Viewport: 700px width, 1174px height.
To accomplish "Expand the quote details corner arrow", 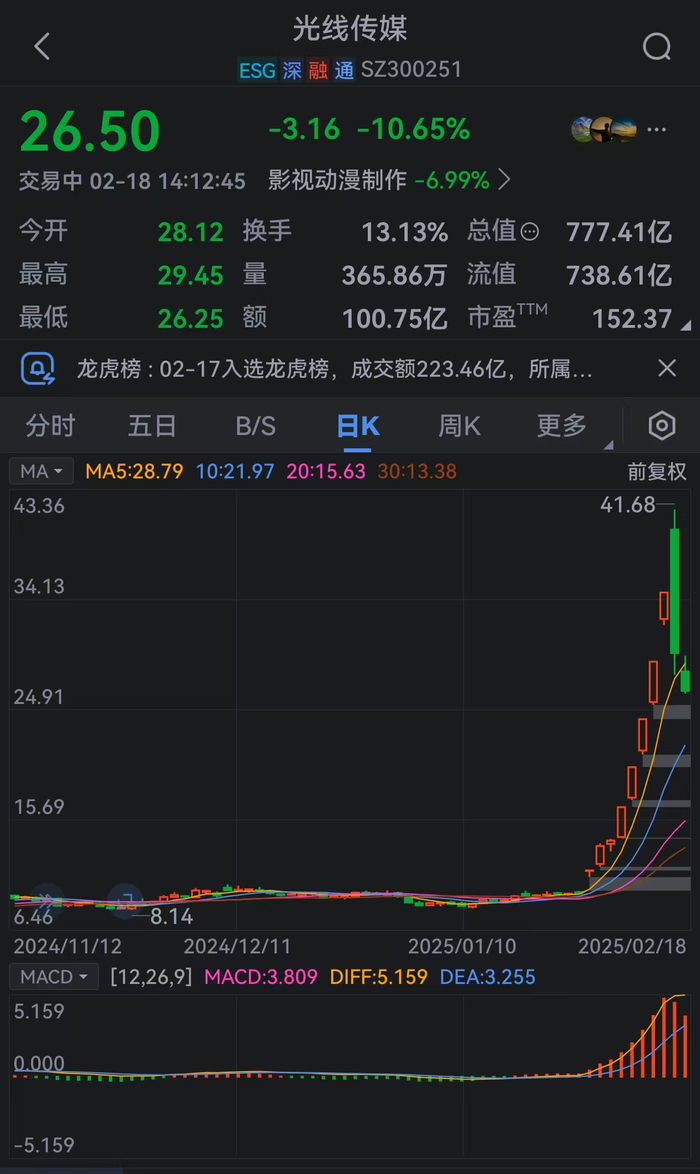I will pyautogui.click(x=686, y=326).
